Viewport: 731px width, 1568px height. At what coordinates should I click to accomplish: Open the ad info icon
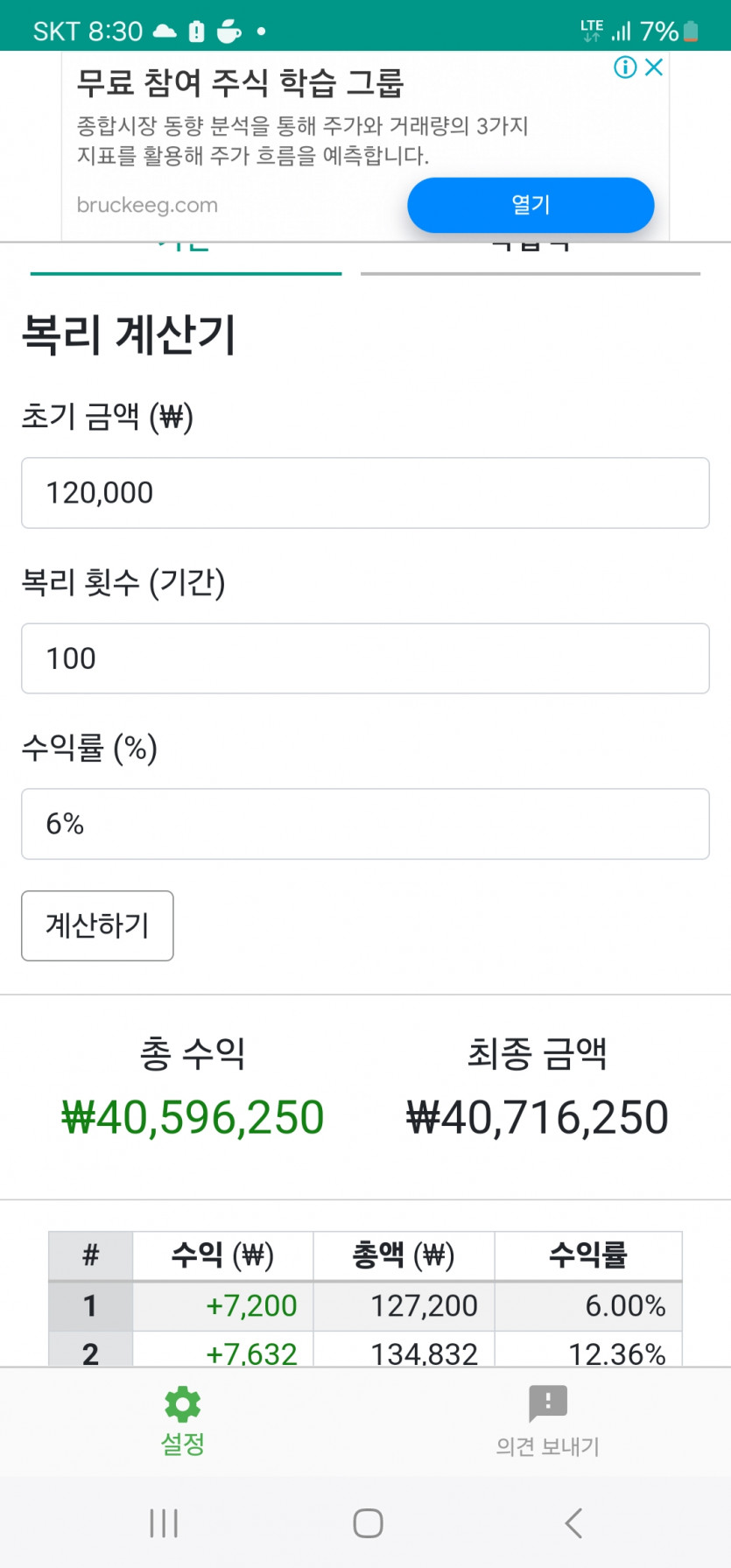point(625,67)
